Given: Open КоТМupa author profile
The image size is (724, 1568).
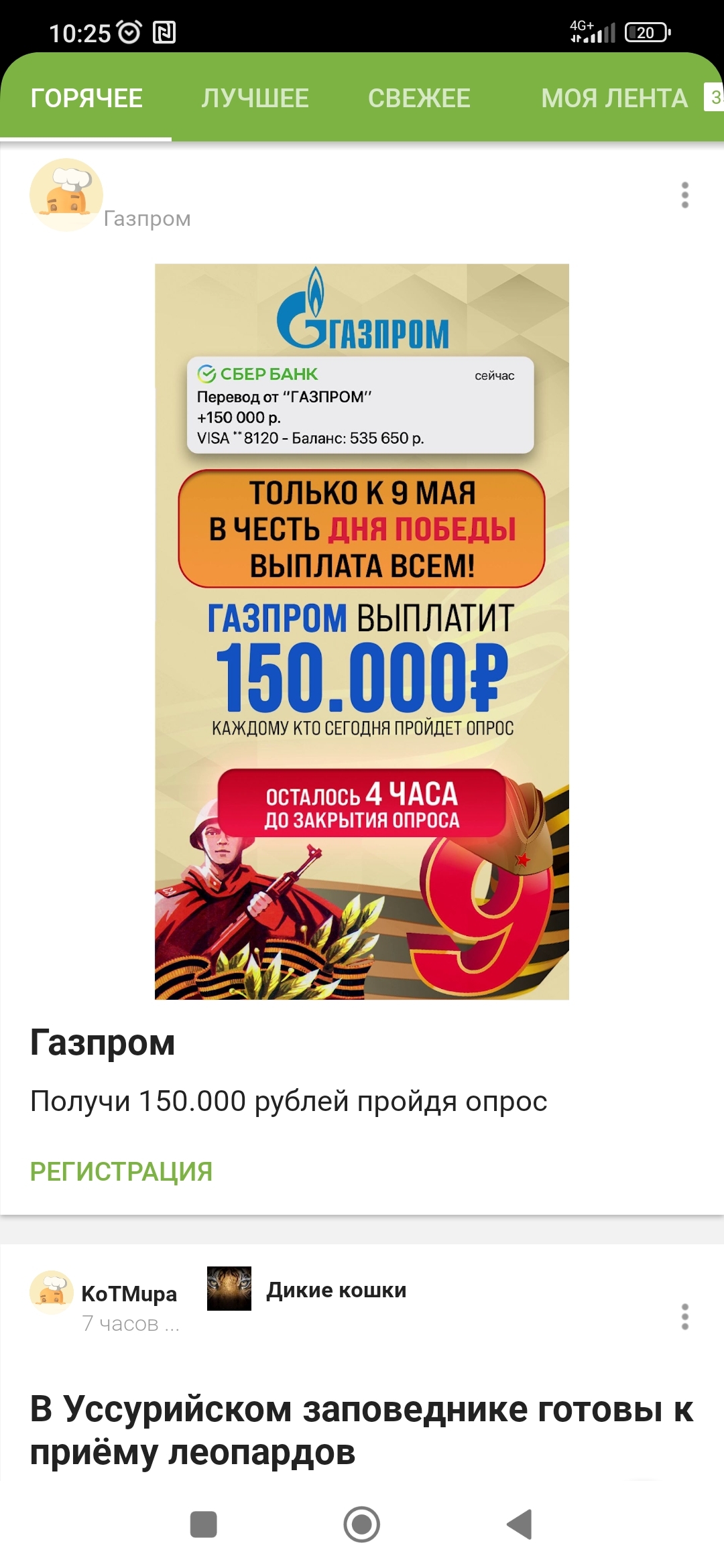Looking at the screenshot, I should [129, 1294].
